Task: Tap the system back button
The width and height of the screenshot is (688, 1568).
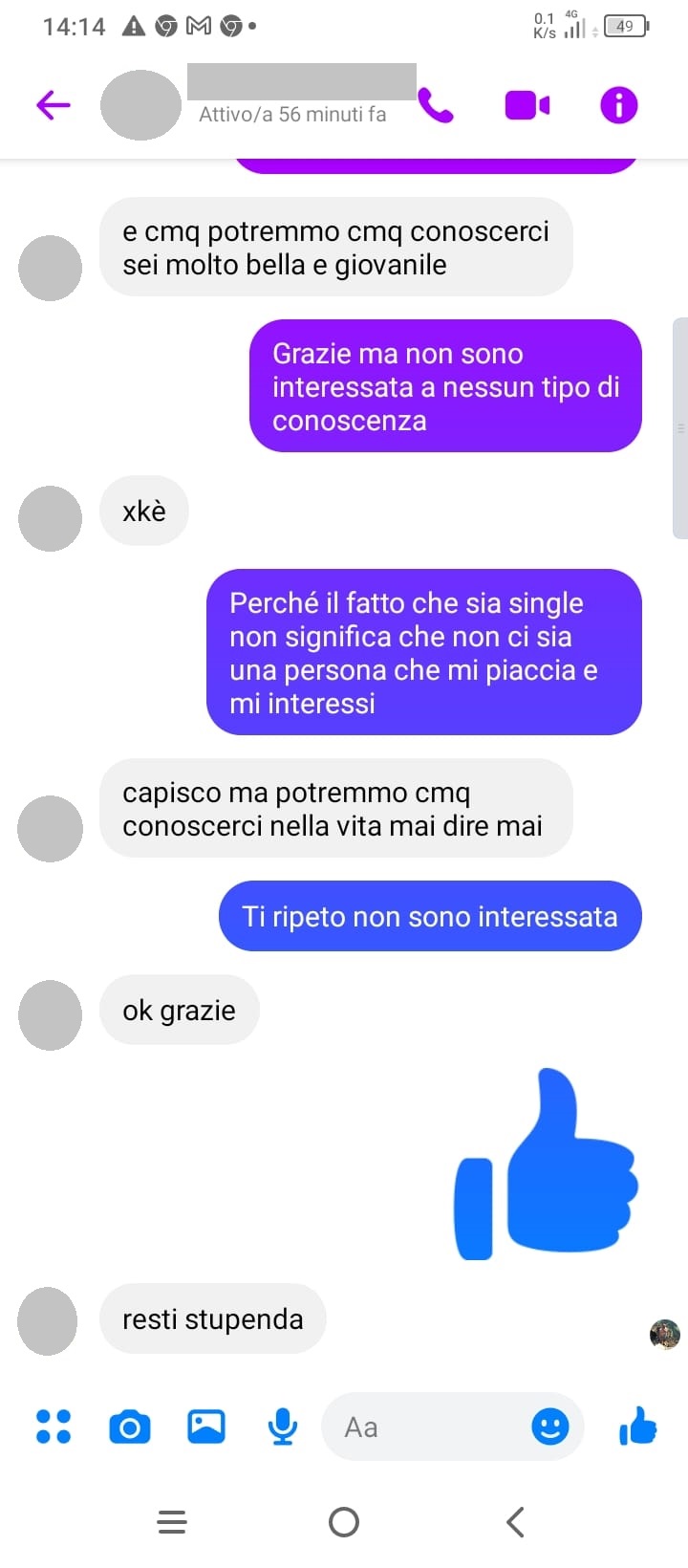Action: coord(516,1521)
